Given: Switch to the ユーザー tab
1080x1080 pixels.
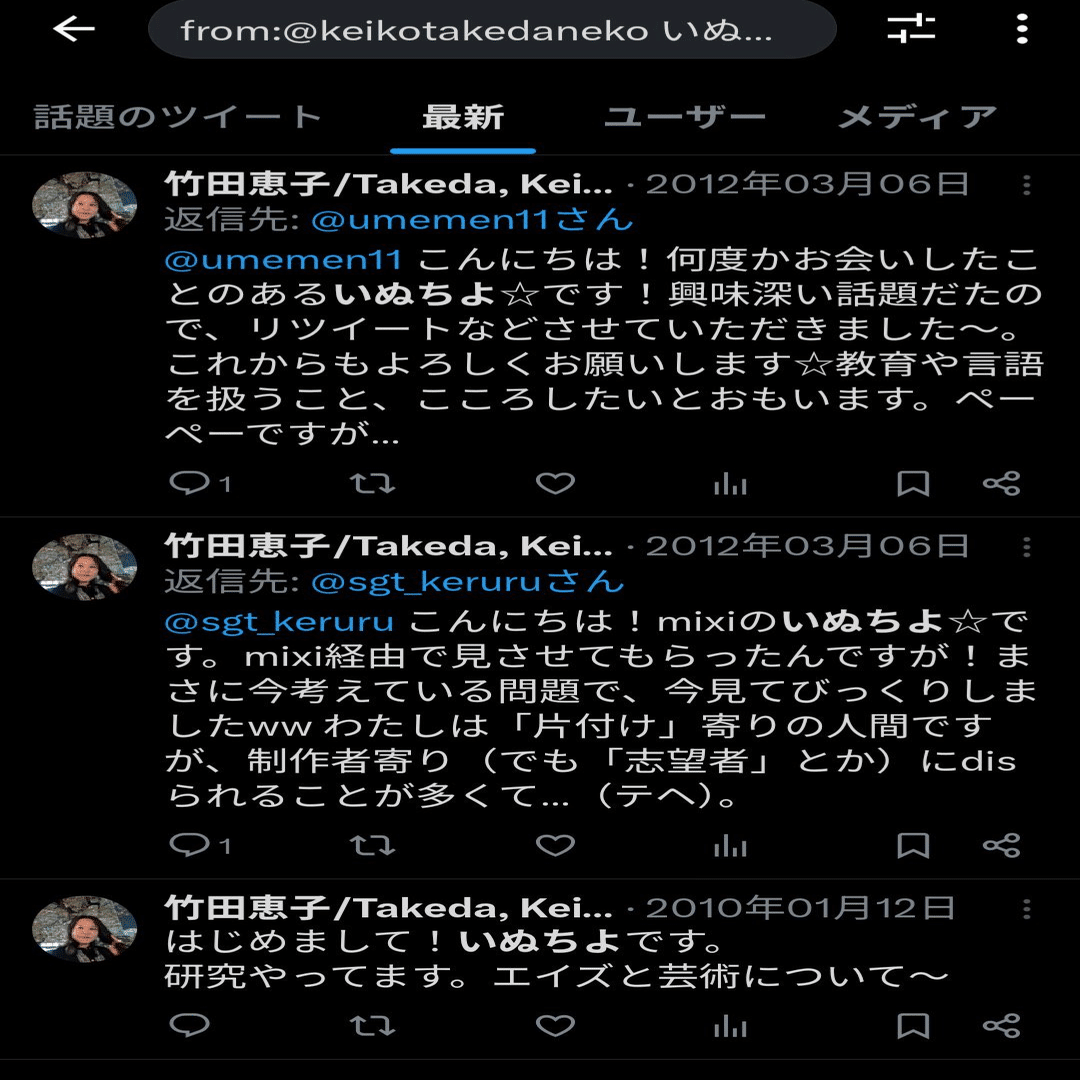Looking at the screenshot, I should (685, 118).
